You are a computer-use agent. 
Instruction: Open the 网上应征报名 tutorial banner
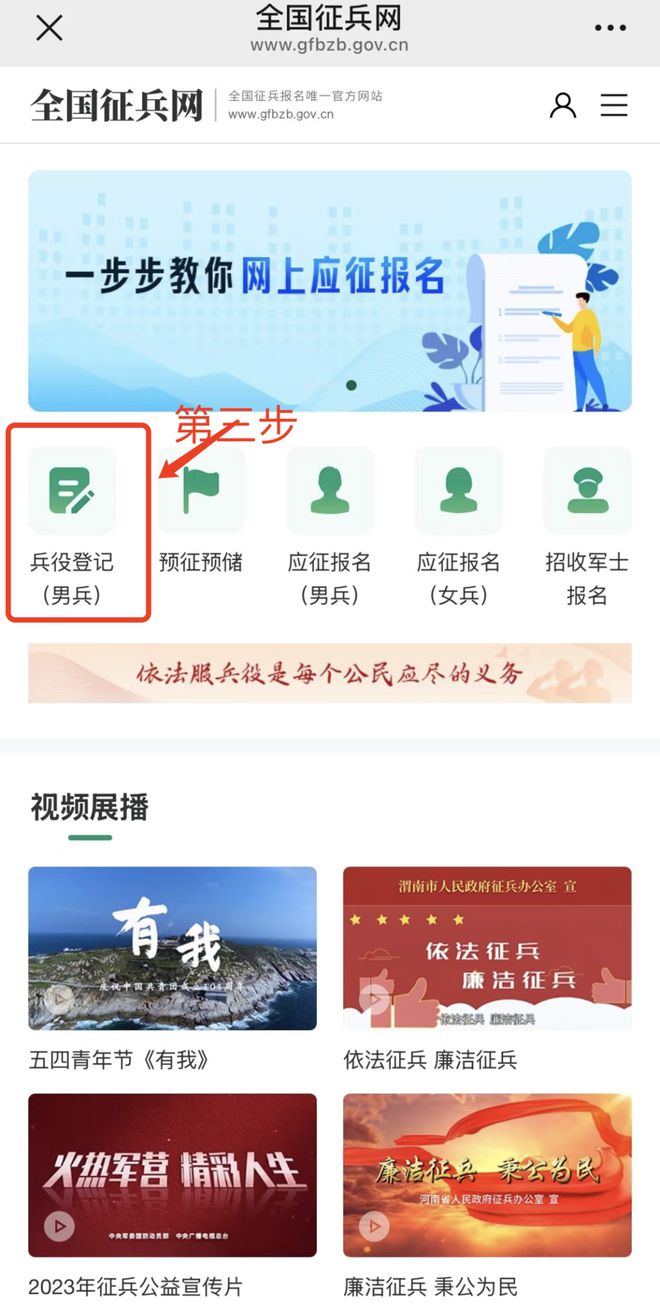coord(330,291)
